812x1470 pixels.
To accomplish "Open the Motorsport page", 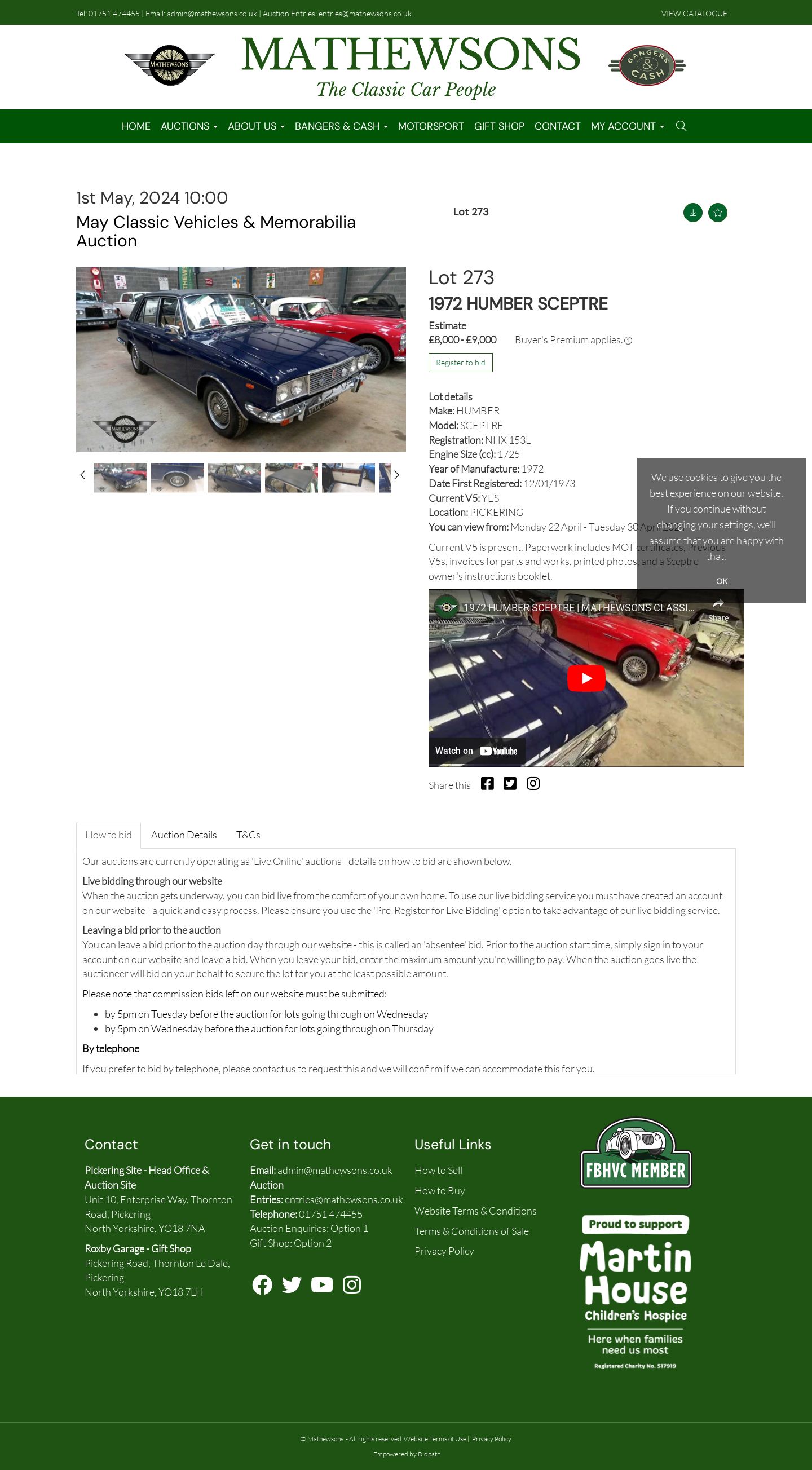I will (431, 126).
